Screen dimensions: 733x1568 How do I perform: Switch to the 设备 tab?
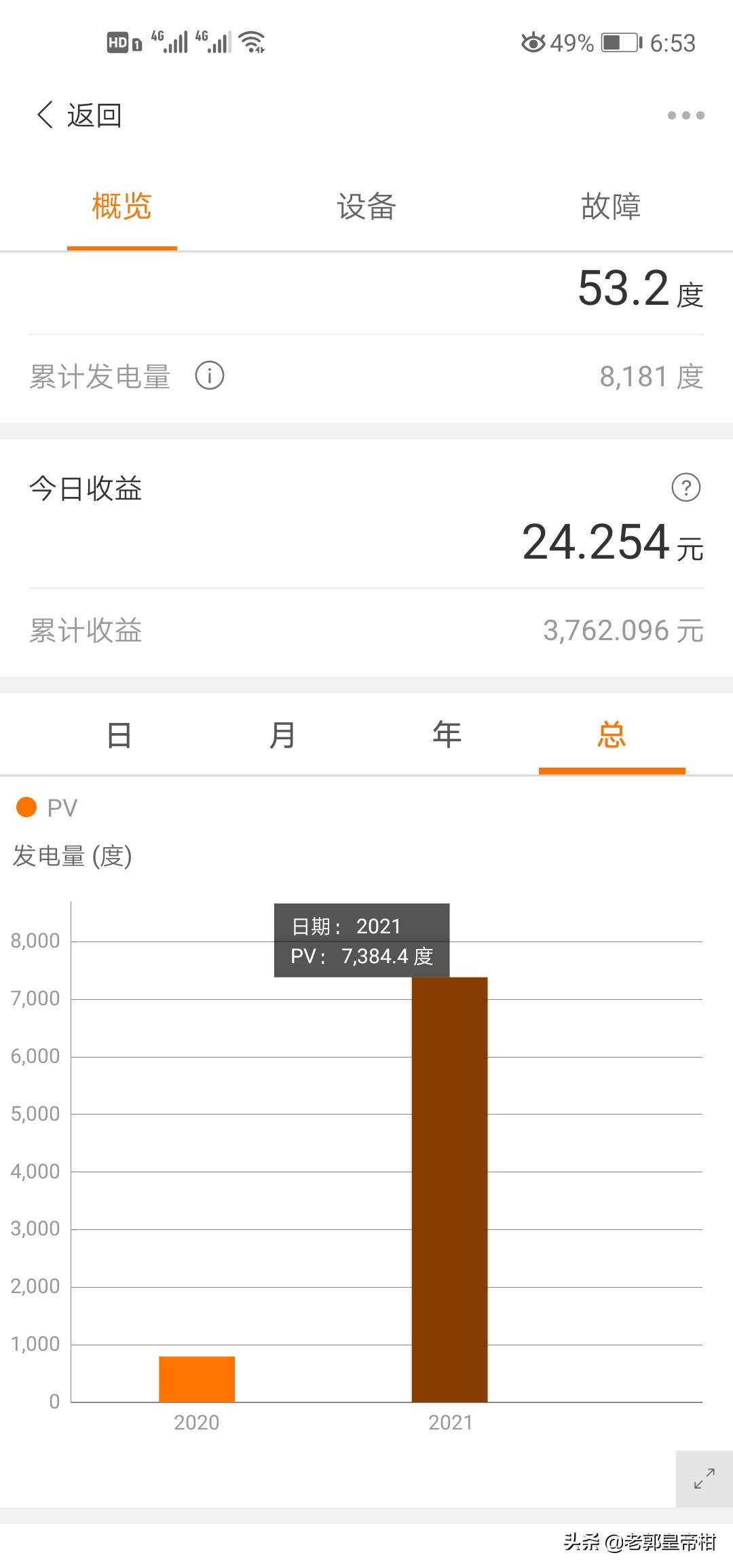pyautogui.click(x=366, y=206)
